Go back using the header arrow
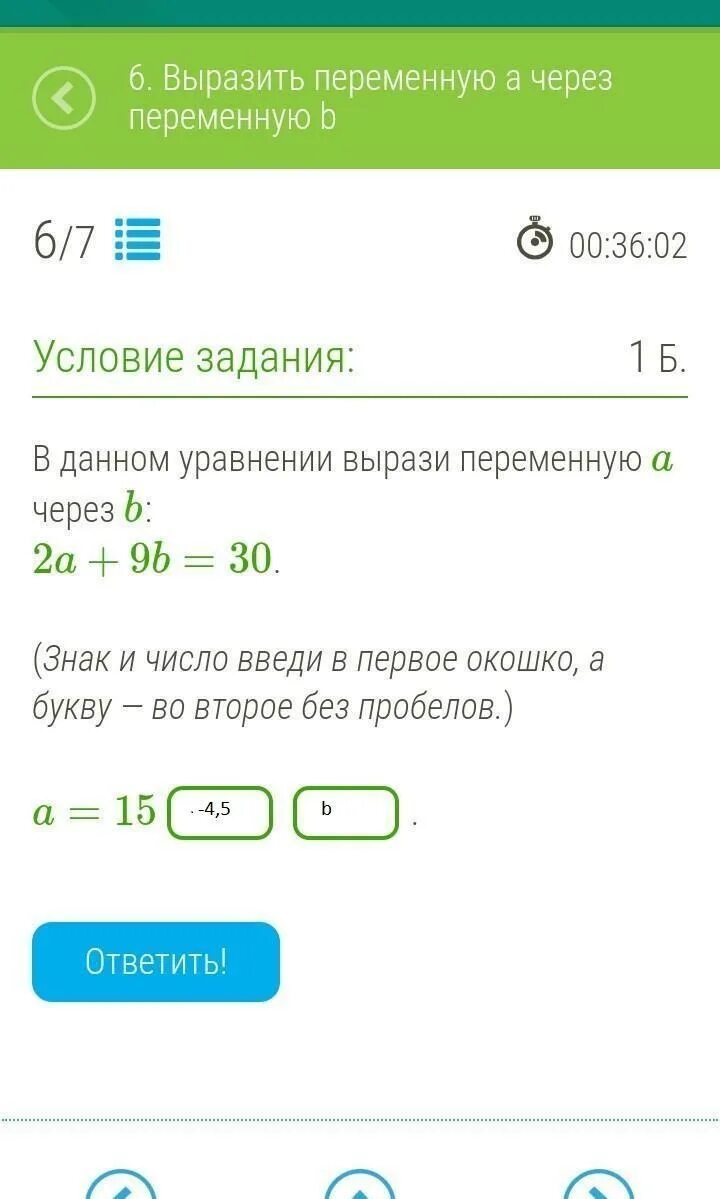The height and width of the screenshot is (1199, 720). tap(63, 98)
